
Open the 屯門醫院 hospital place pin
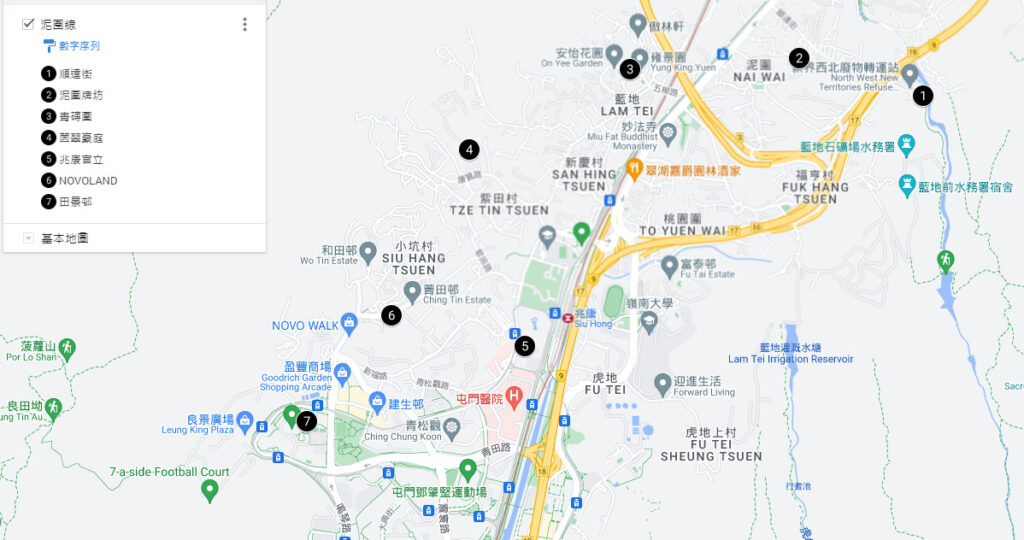click(514, 399)
